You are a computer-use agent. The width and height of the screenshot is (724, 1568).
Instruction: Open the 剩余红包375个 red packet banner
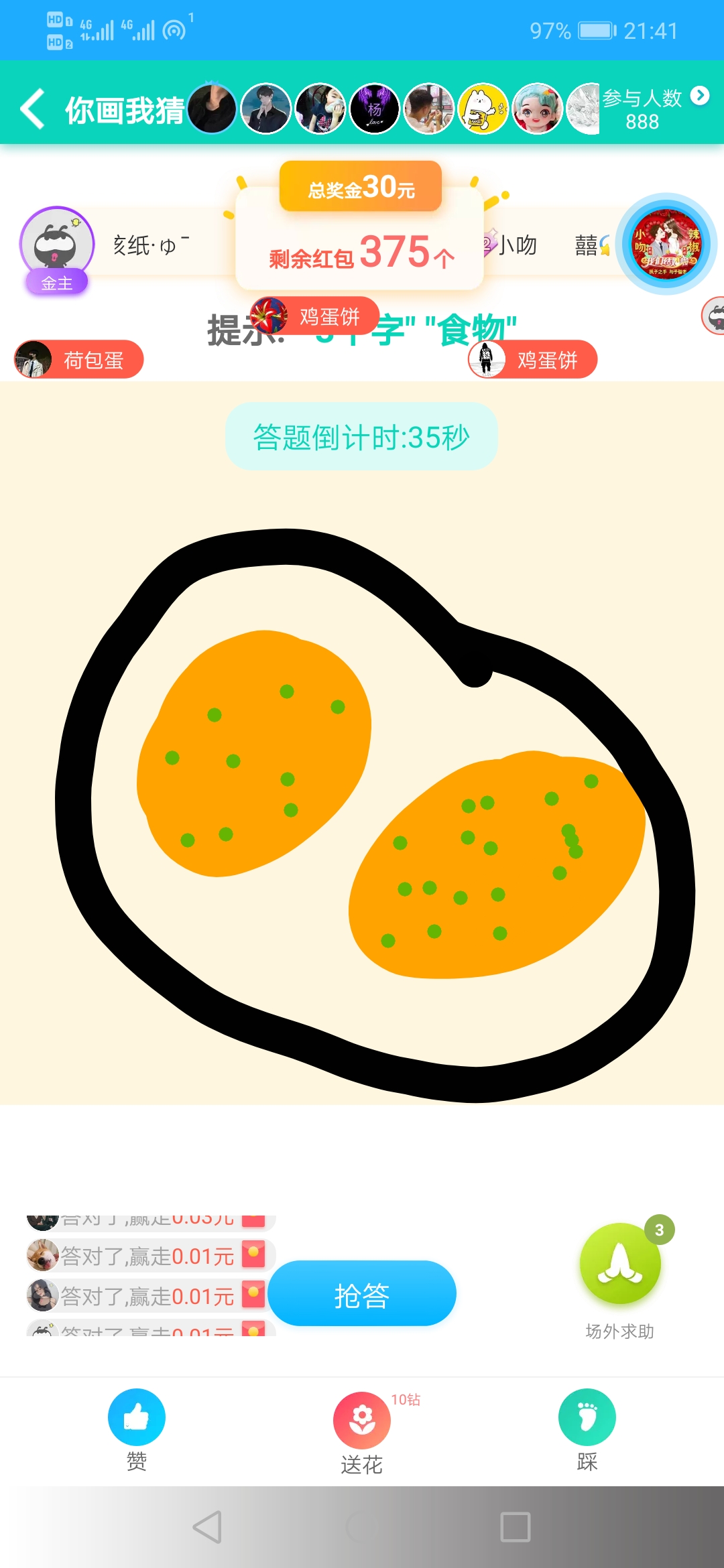[360, 256]
